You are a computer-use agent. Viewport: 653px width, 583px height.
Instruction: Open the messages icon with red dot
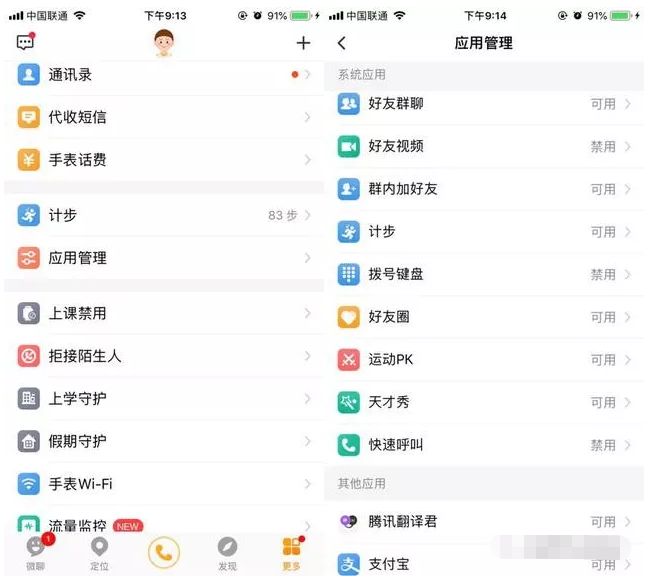pos(26,43)
